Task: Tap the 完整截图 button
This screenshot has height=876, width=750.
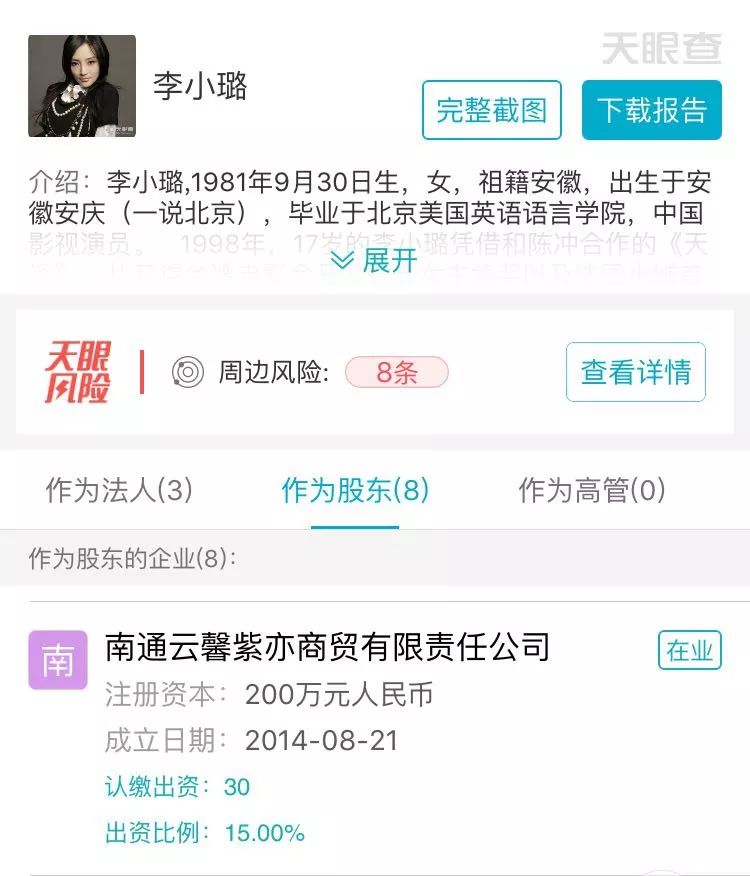Action: (x=491, y=110)
